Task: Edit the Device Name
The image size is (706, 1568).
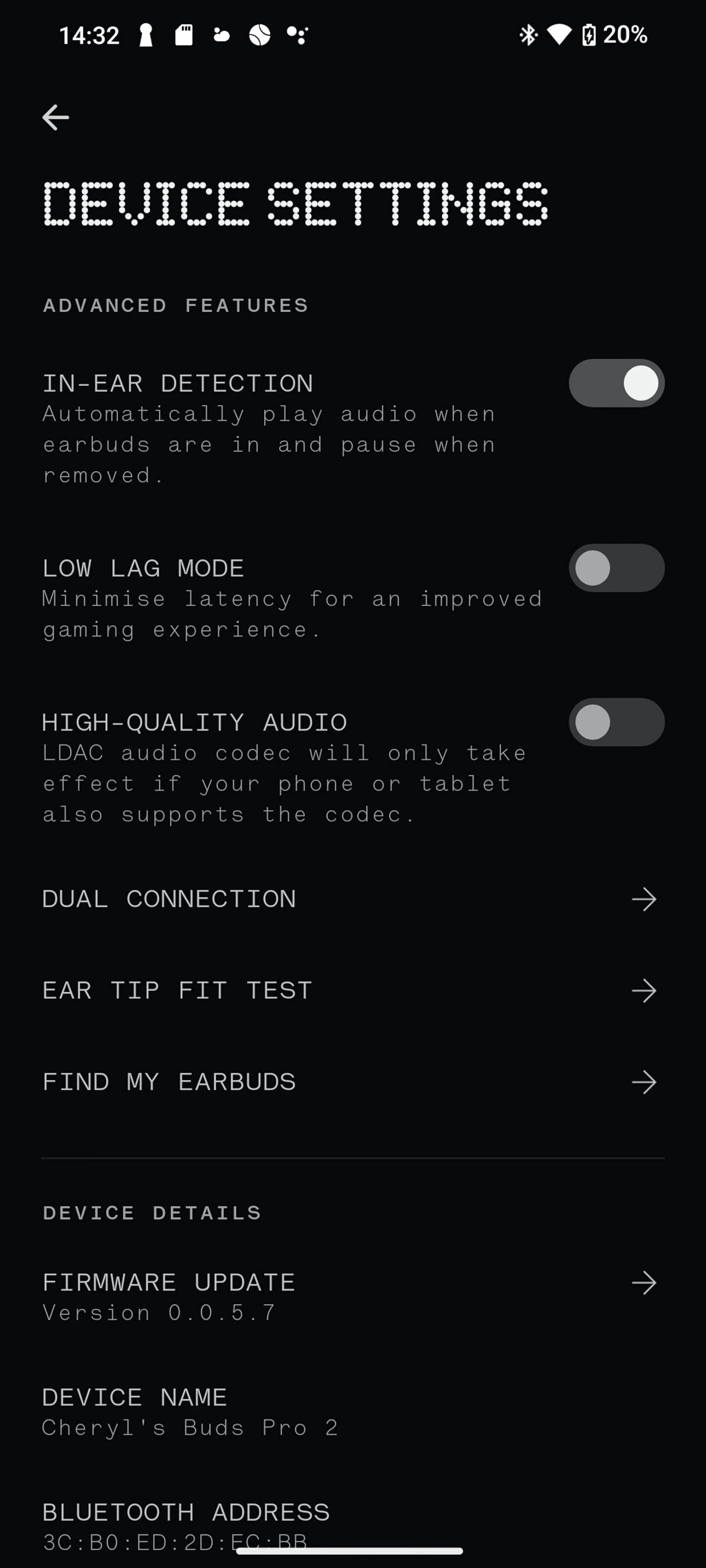Action: click(352, 1411)
